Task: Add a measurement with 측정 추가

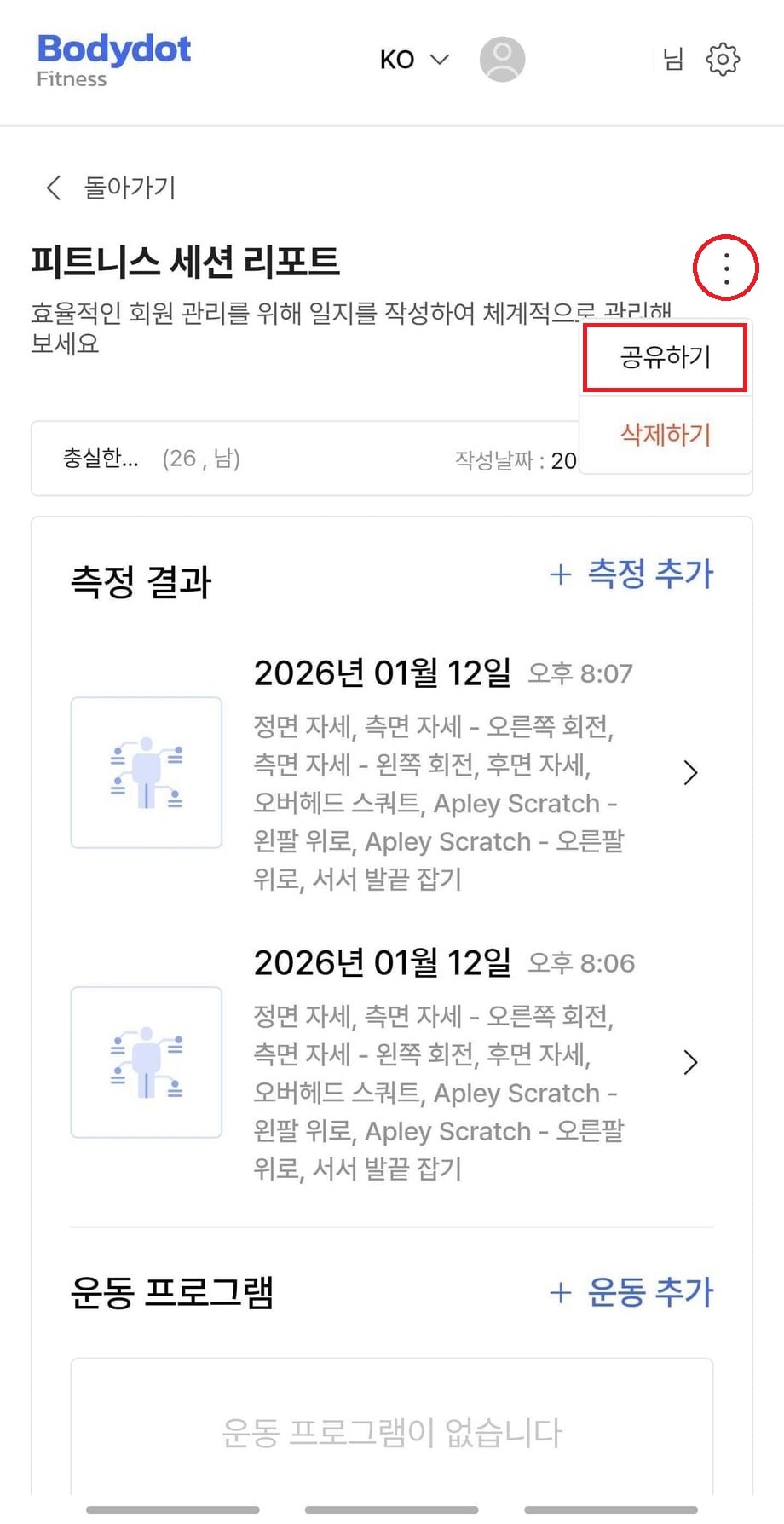Action: click(x=631, y=574)
